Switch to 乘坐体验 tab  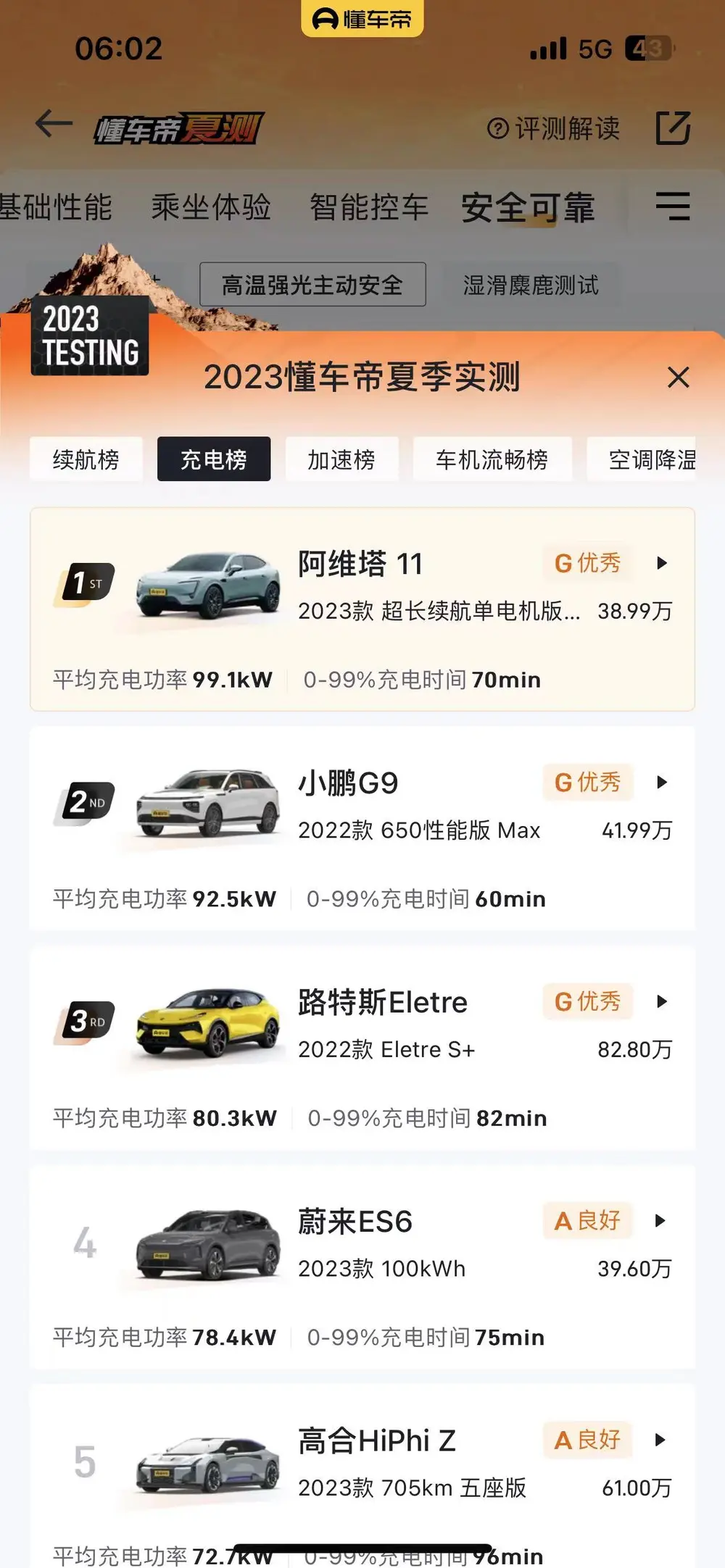tap(211, 207)
